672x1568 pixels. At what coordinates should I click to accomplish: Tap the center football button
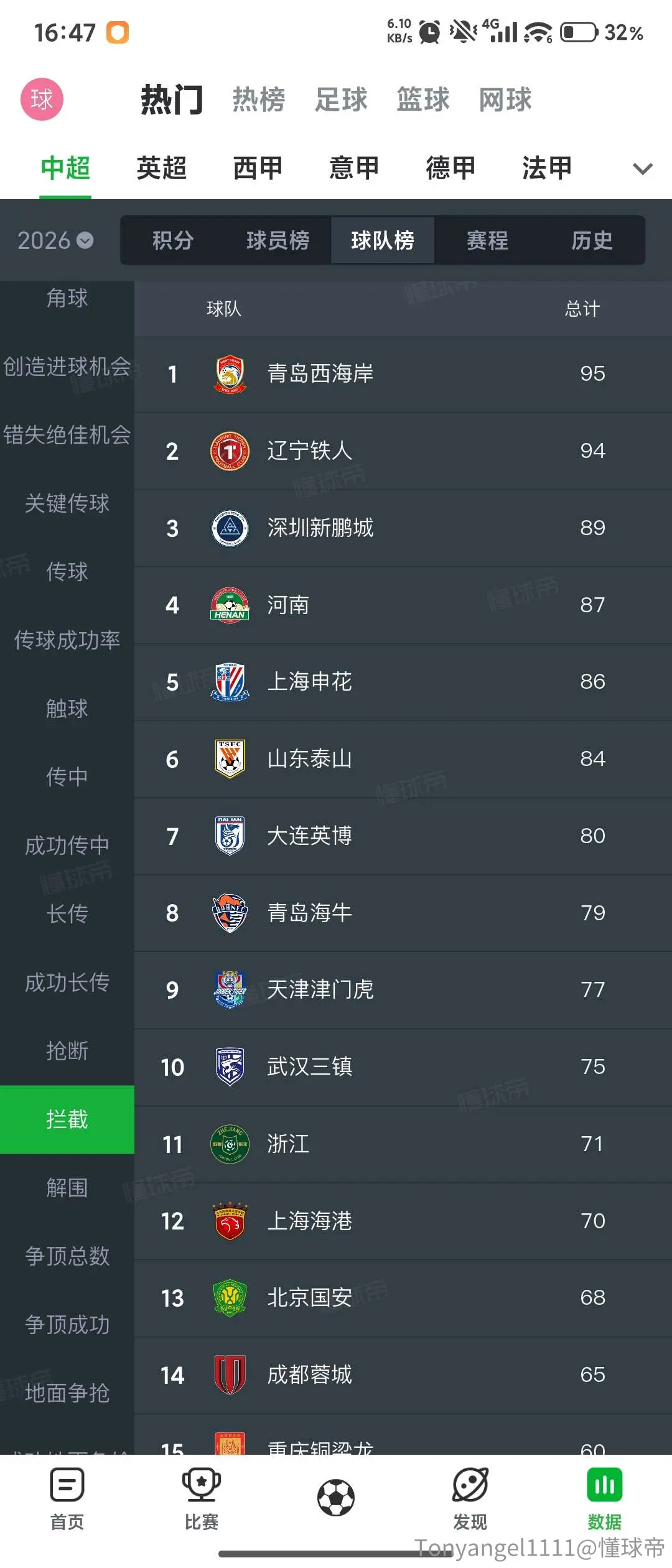pos(336,1498)
